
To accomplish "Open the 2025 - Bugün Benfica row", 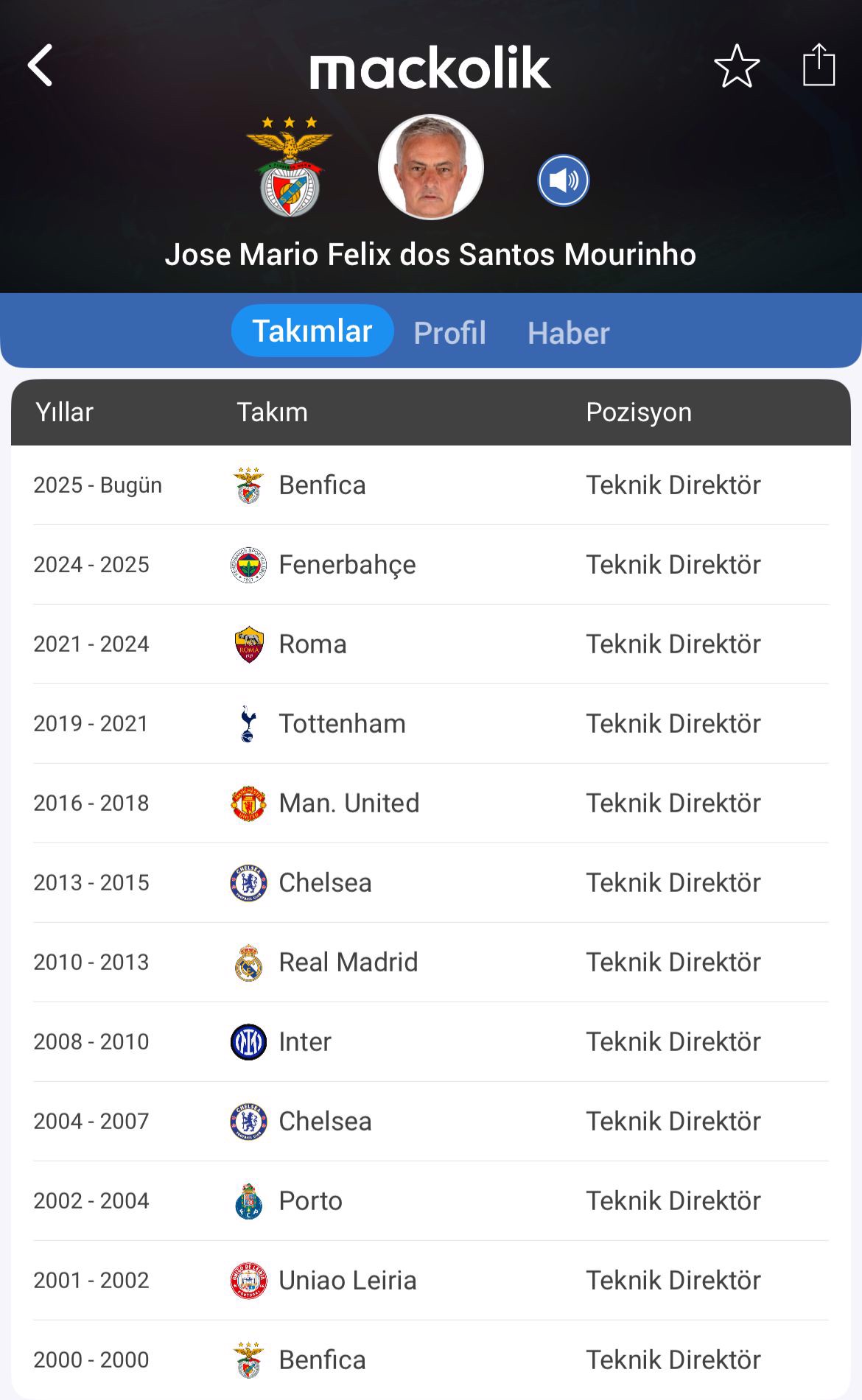I will pyautogui.click(x=431, y=485).
